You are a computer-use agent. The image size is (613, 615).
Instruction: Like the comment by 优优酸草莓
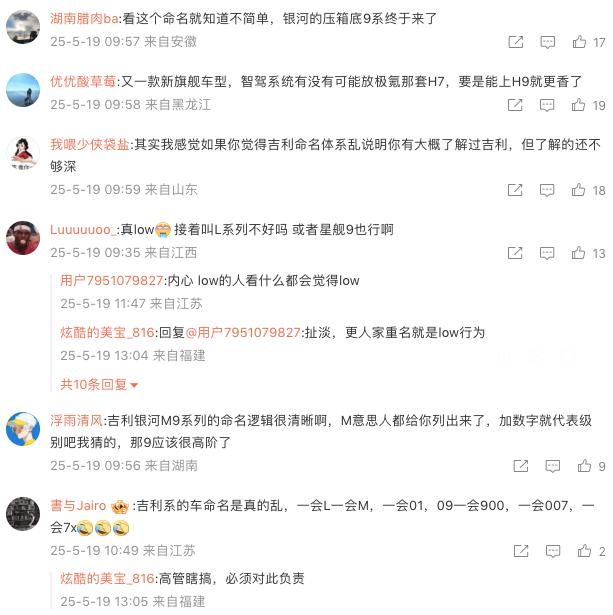point(580,105)
